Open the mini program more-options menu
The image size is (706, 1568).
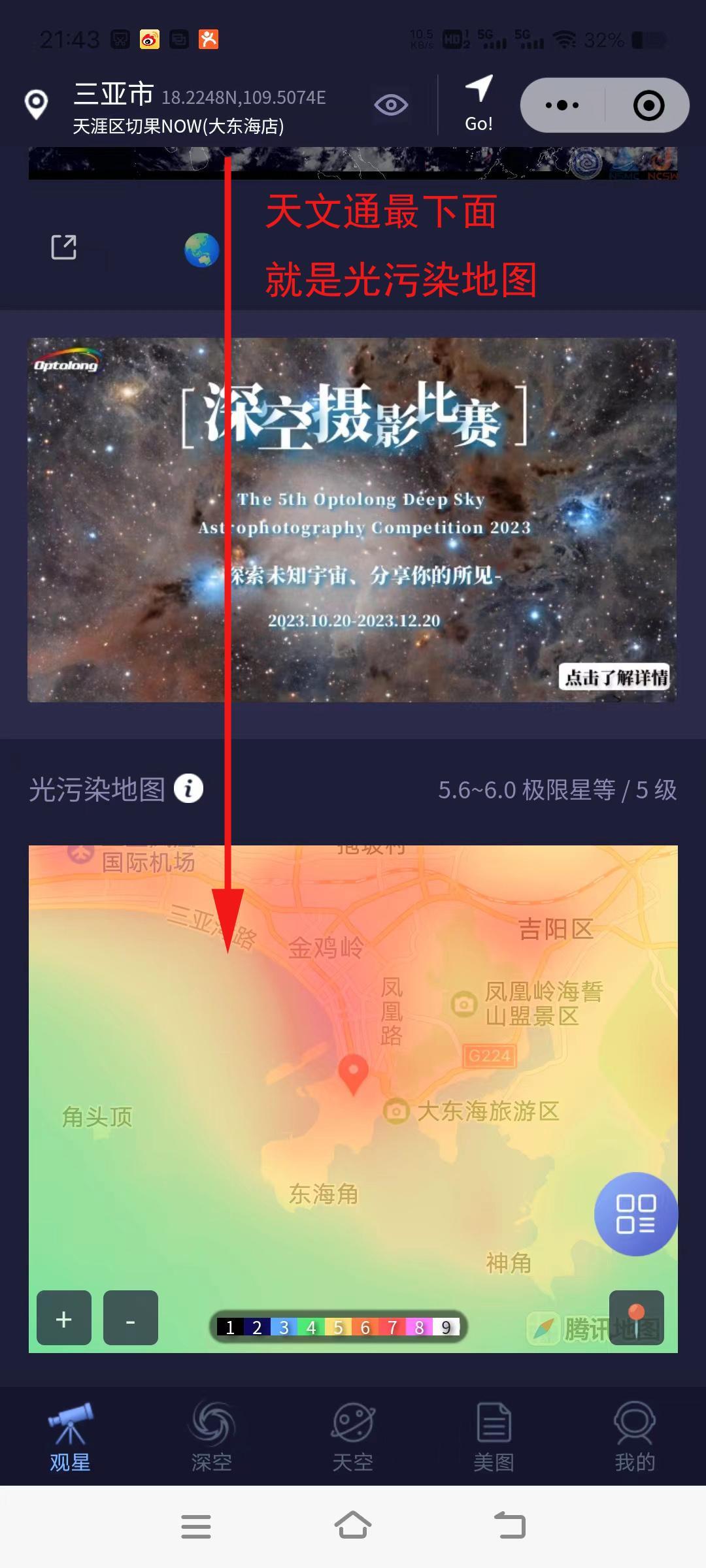[562, 105]
